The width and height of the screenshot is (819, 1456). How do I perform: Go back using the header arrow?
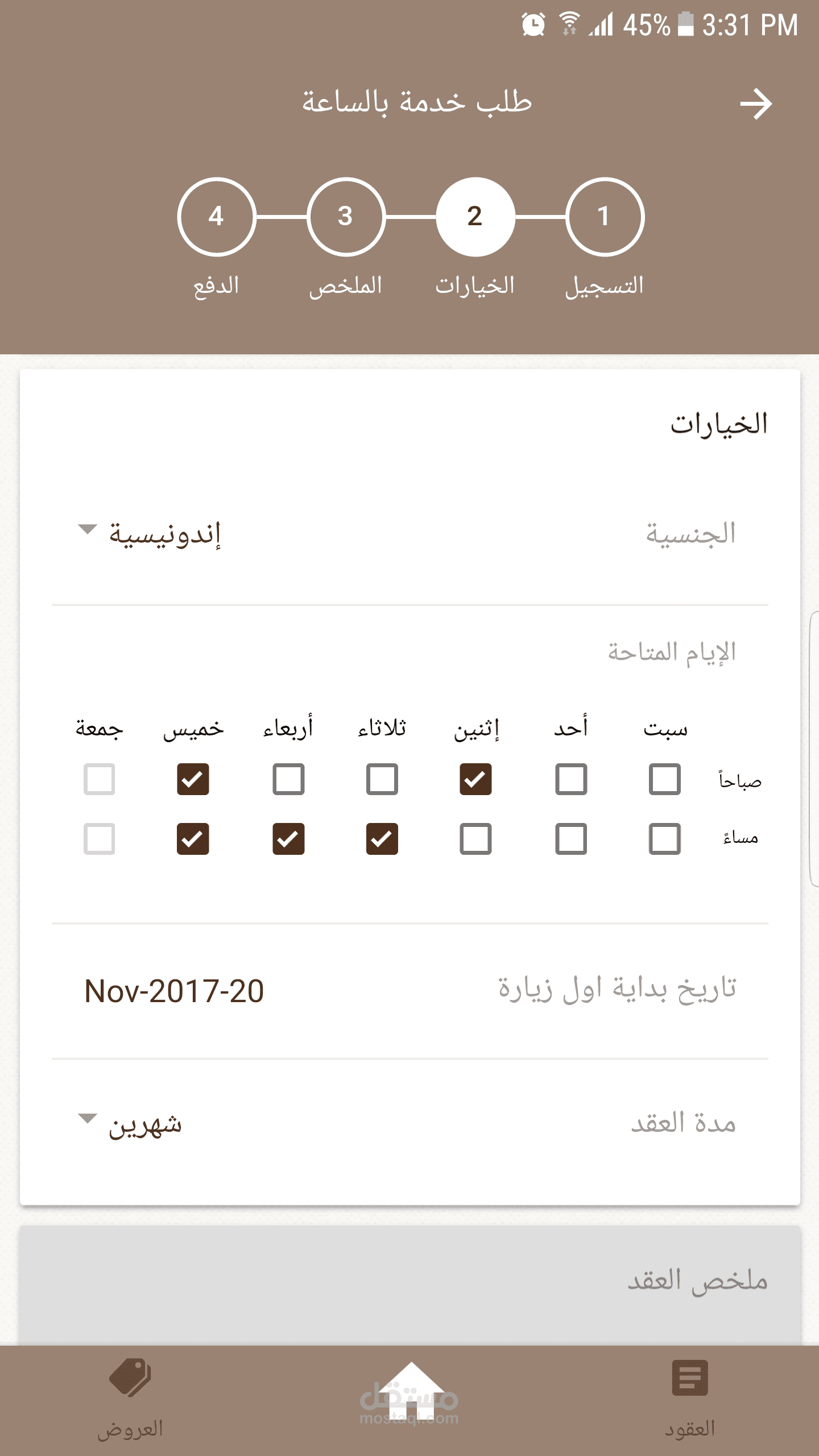pos(756,104)
